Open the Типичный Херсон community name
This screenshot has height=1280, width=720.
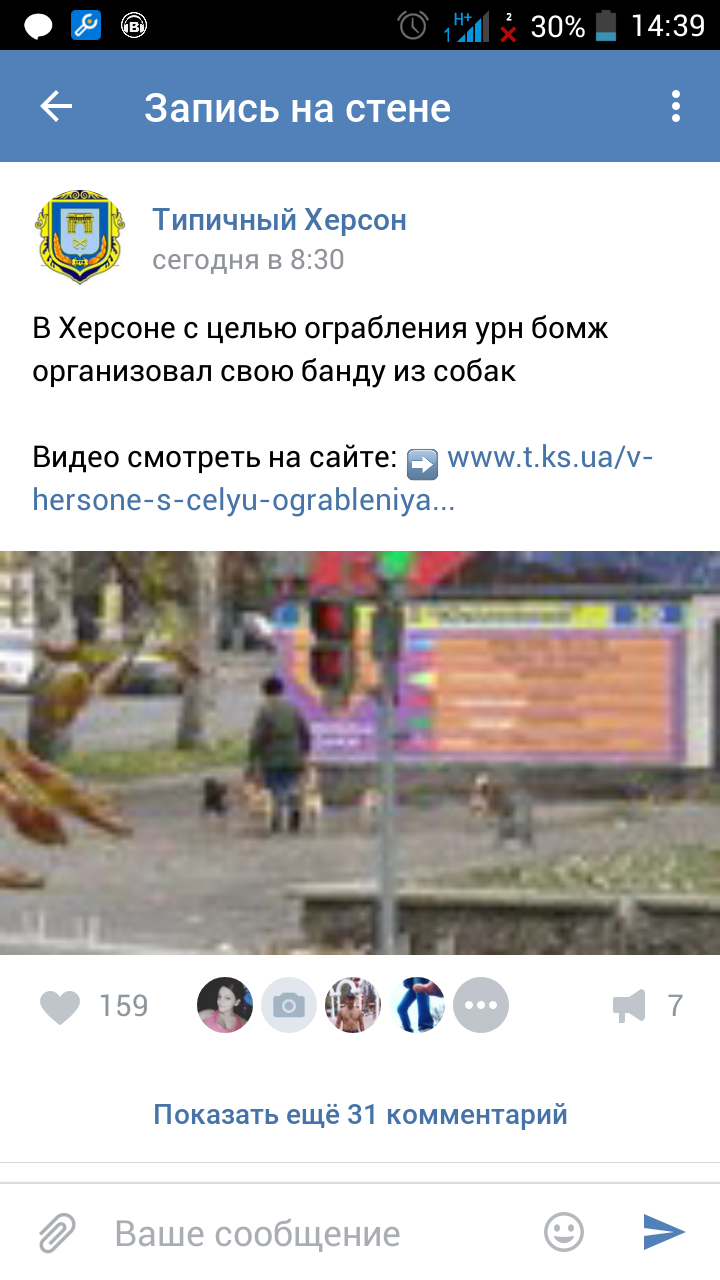(279, 220)
